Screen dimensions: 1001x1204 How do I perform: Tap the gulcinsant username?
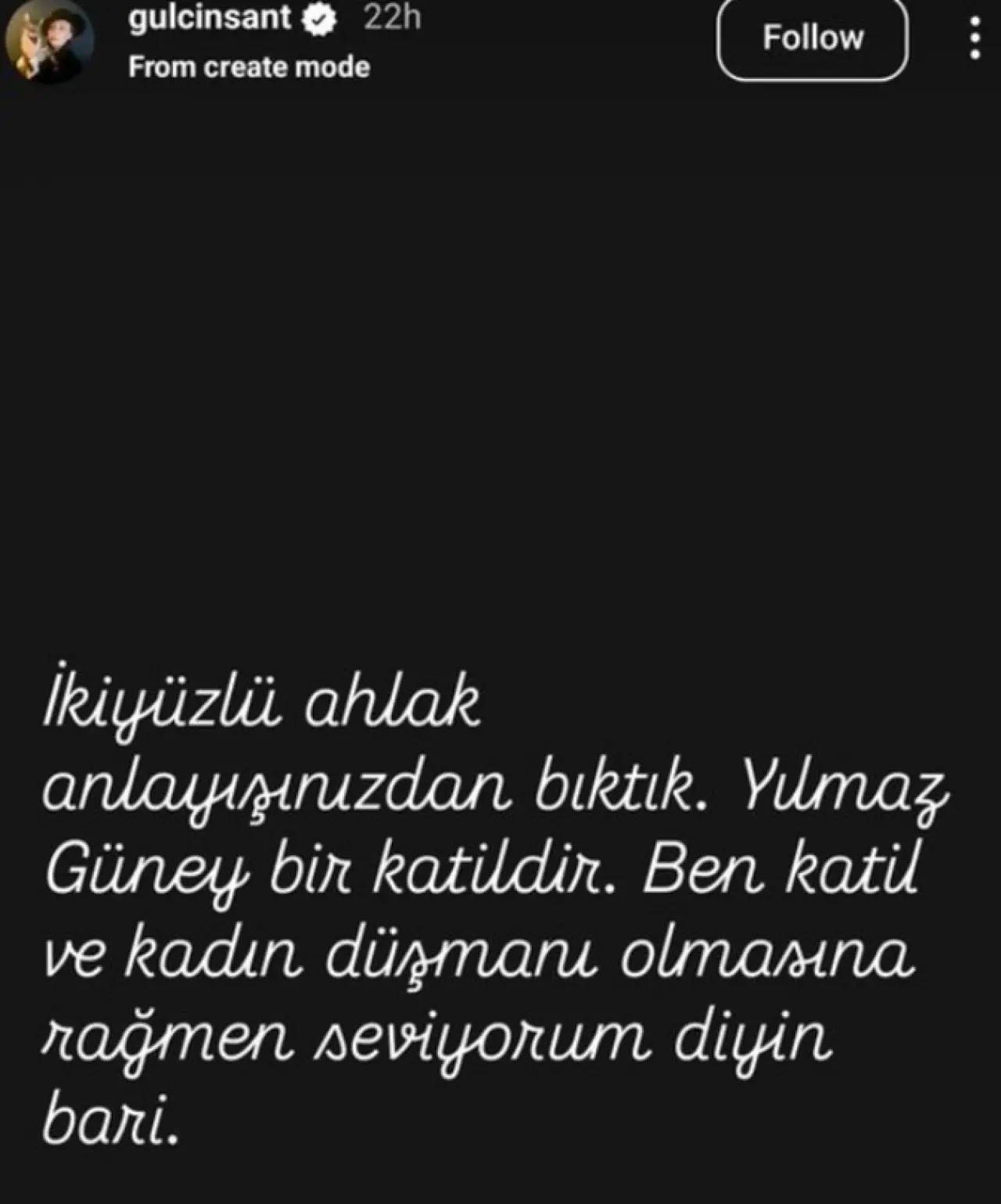pyautogui.click(x=209, y=17)
